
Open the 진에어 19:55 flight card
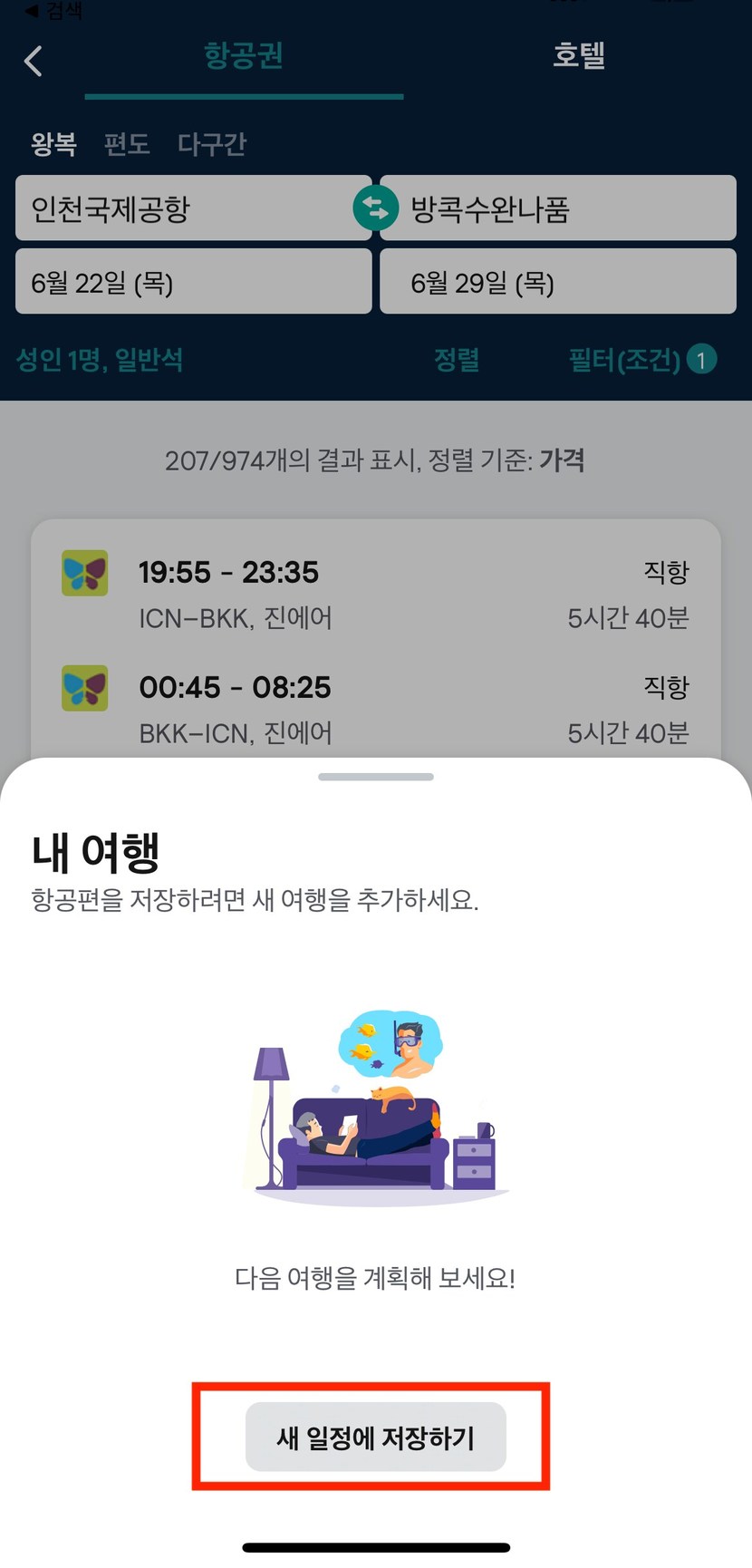click(x=375, y=594)
